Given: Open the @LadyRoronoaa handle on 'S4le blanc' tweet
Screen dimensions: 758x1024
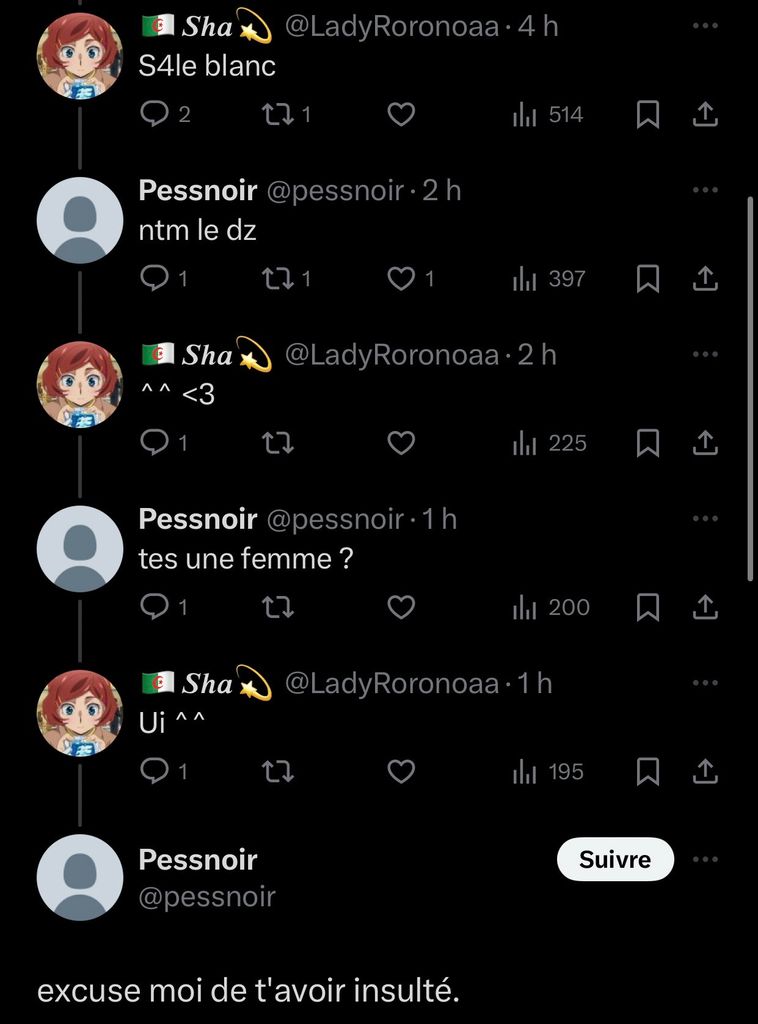Looking at the screenshot, I should click(x=391, y=26).
